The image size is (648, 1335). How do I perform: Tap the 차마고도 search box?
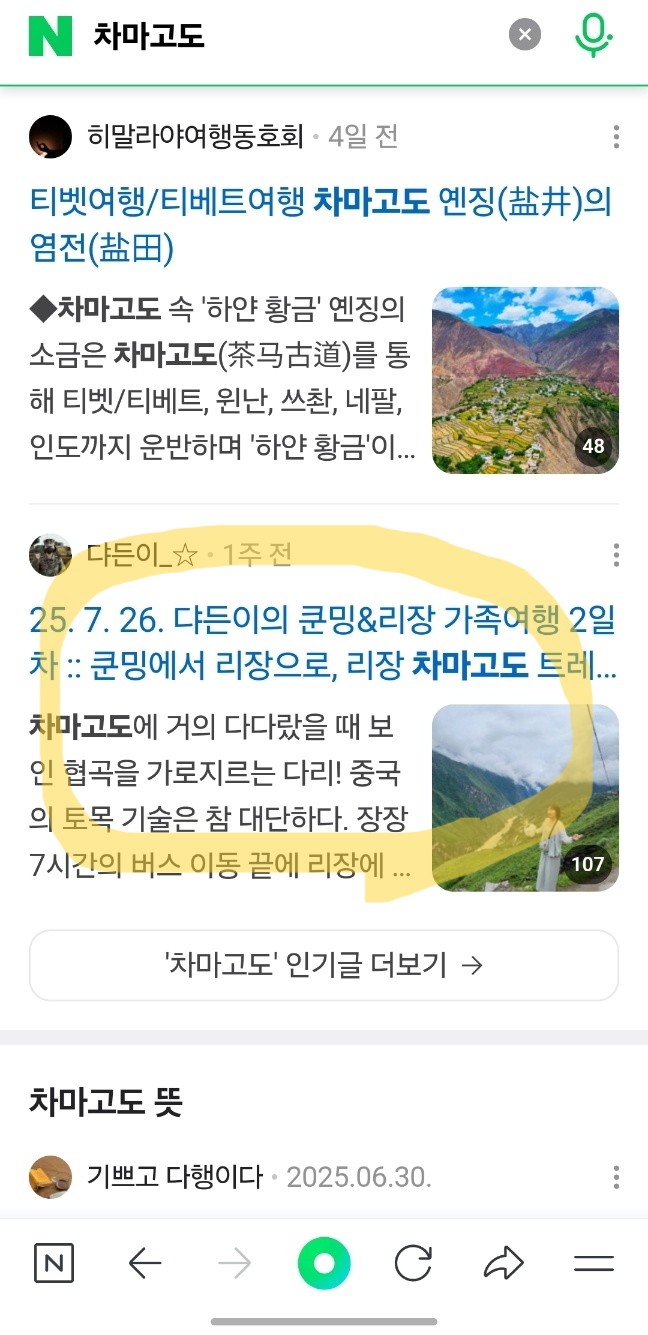[x=290, y=37]
